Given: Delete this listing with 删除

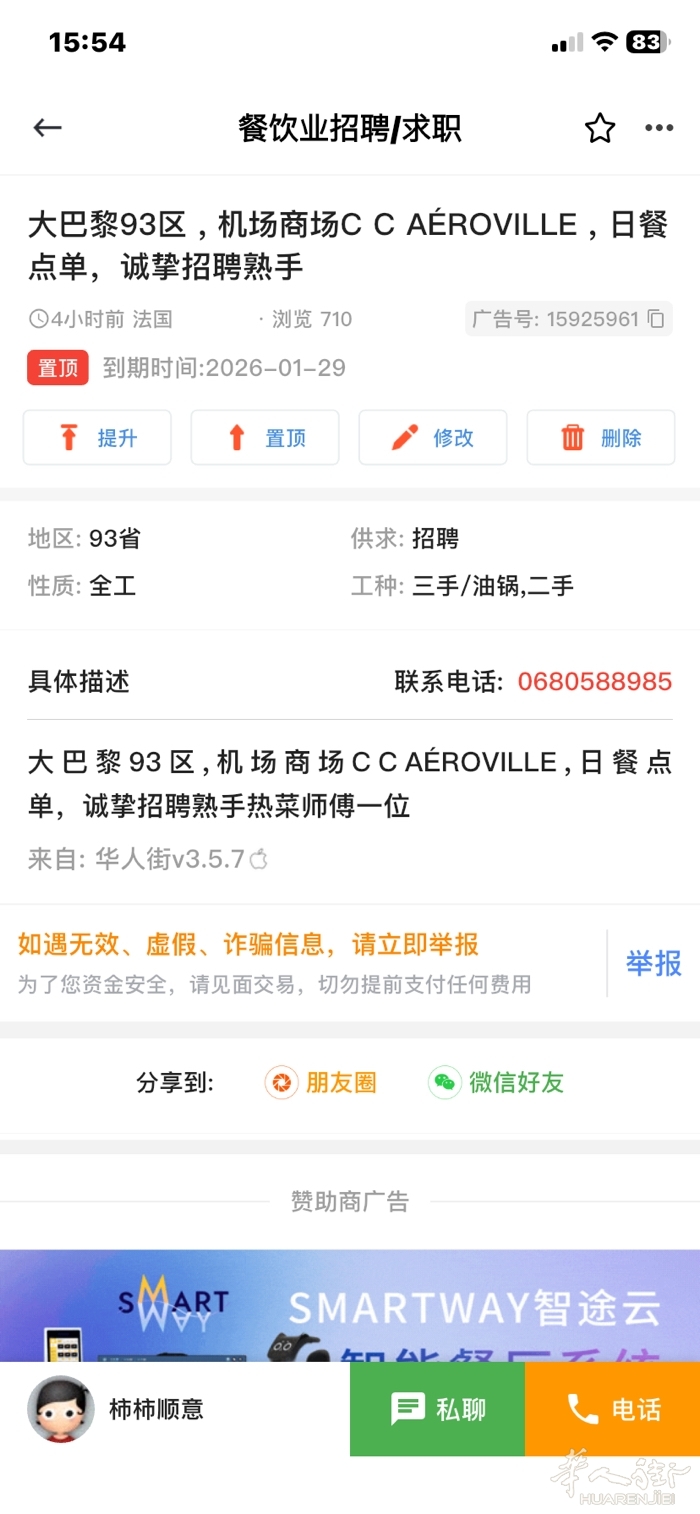Looking at the screenshot, I should [601, 438].
